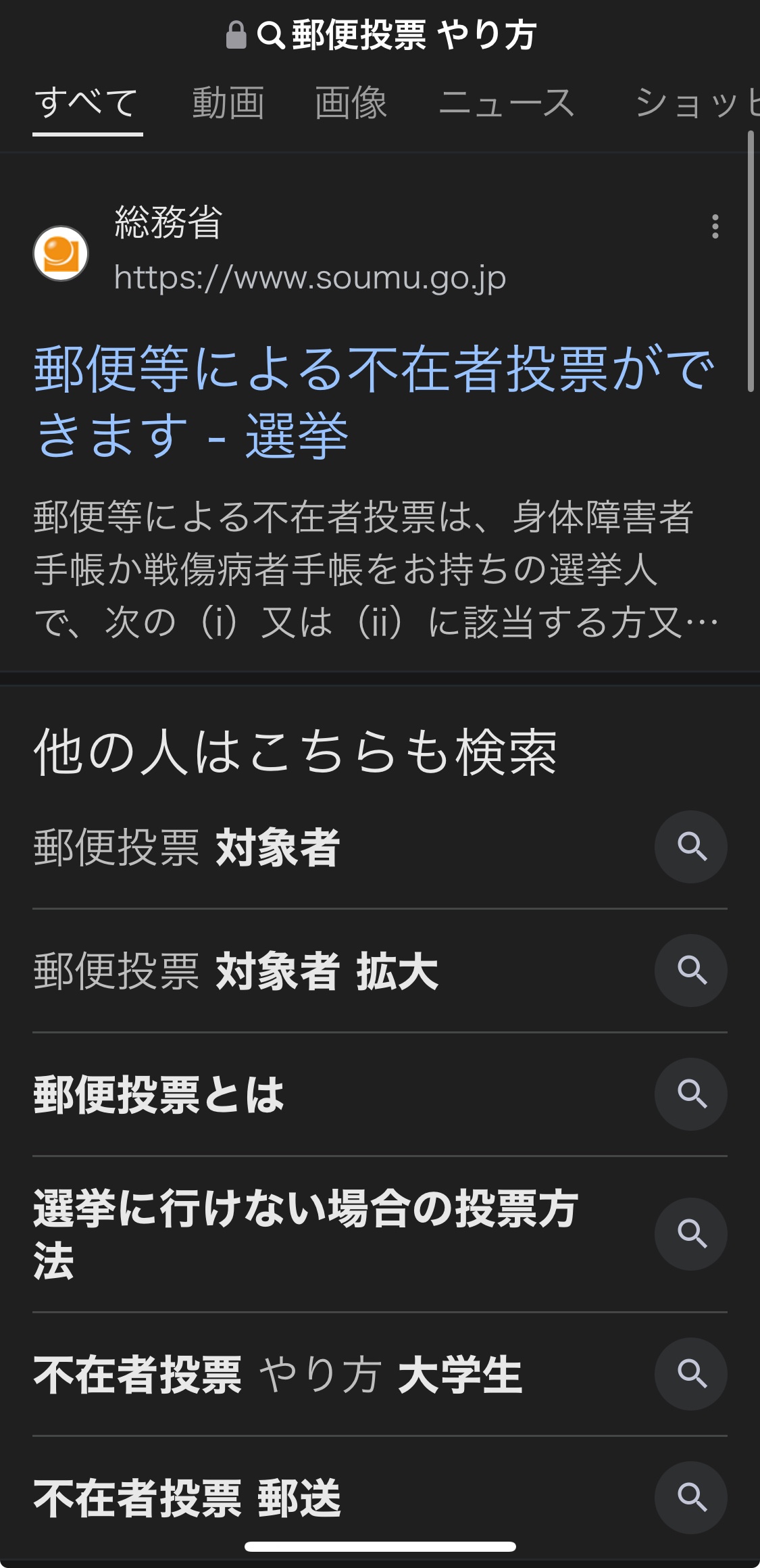This screenshot has height=1568, width=760.
Task: Search for 郵便投票 対象者 拡大
Action: (x=380, y=971)
